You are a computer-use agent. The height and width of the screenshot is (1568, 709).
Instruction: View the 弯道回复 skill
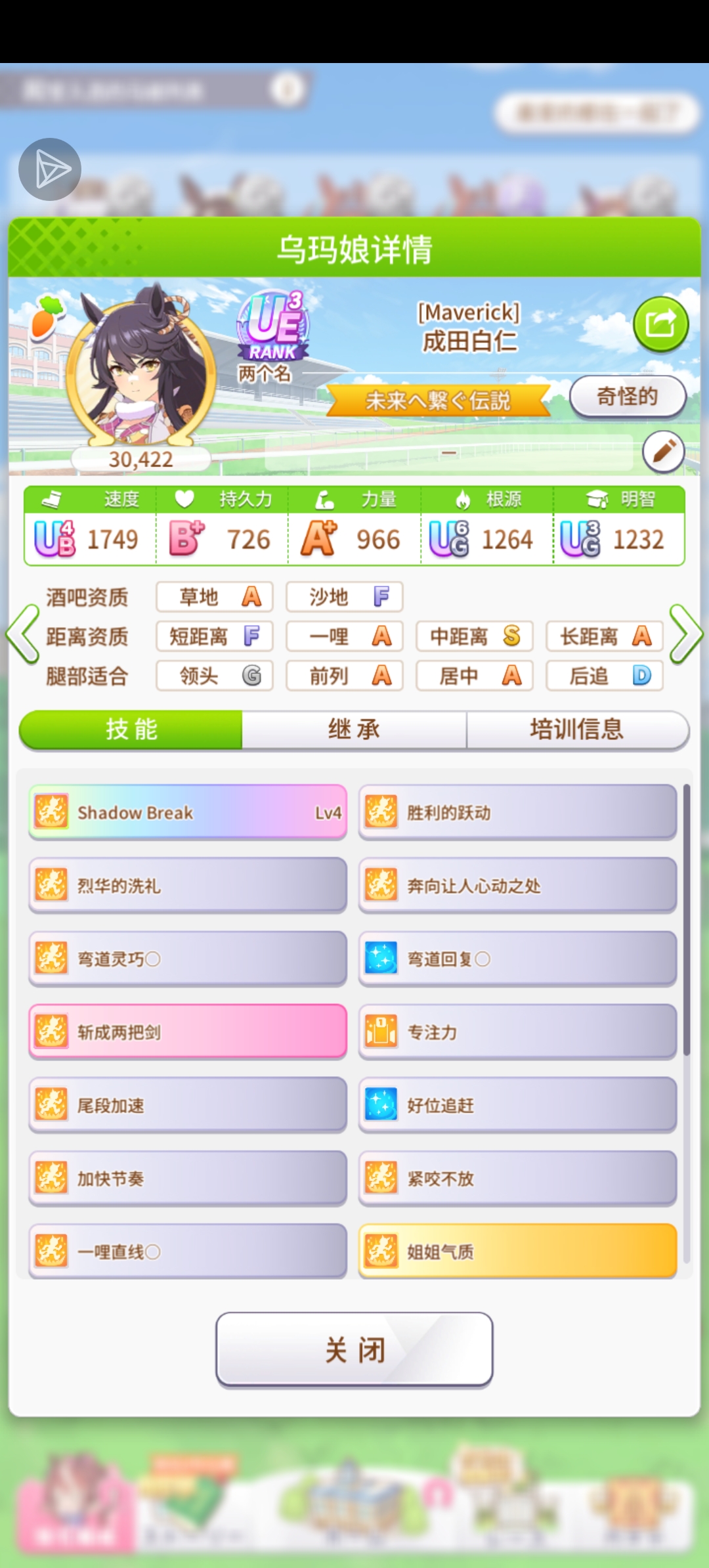click(517, 959)
